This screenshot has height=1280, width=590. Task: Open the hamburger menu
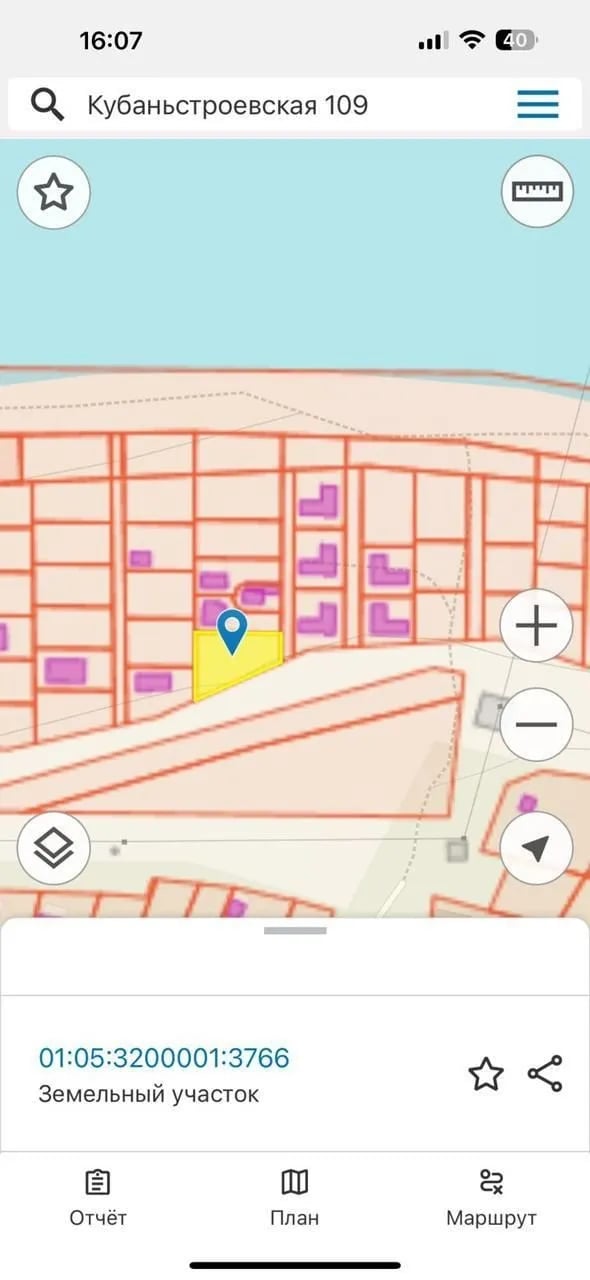pyautogui.click(x=538, y=104)
